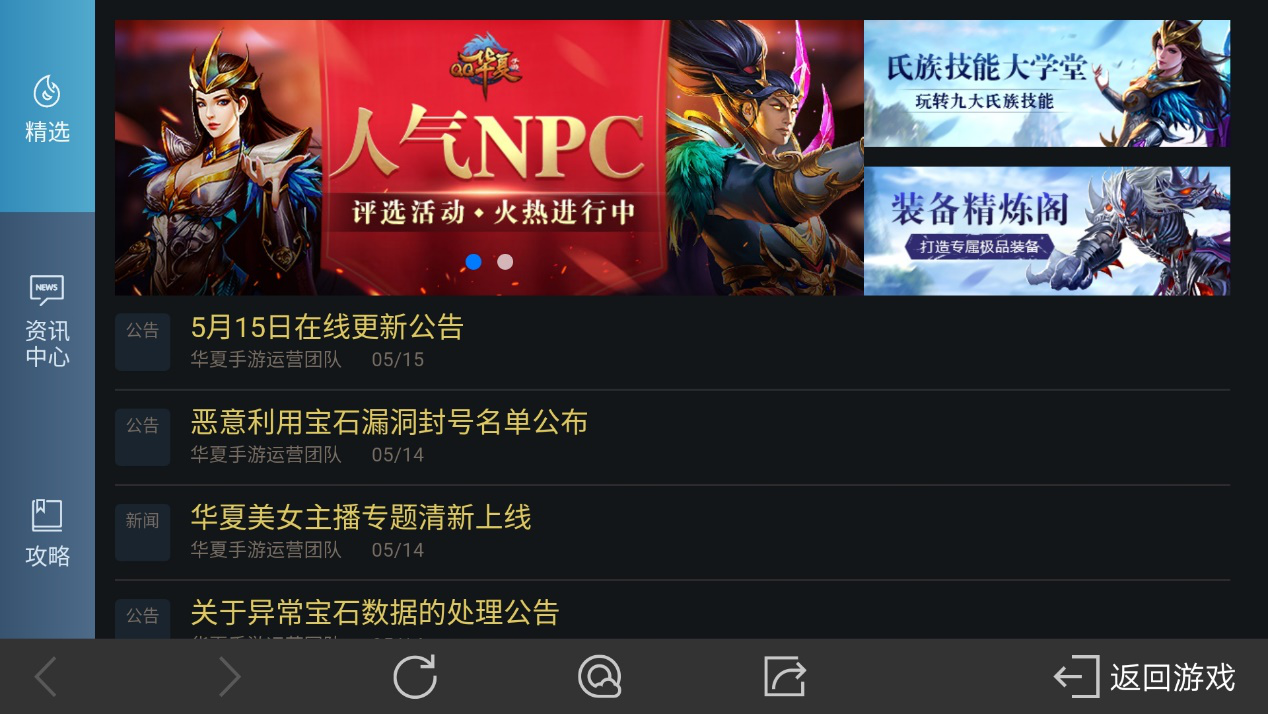The height and width of the screenshot is (714, 1268).
Task: Go back to the previous page
Action: pos(46,677)
